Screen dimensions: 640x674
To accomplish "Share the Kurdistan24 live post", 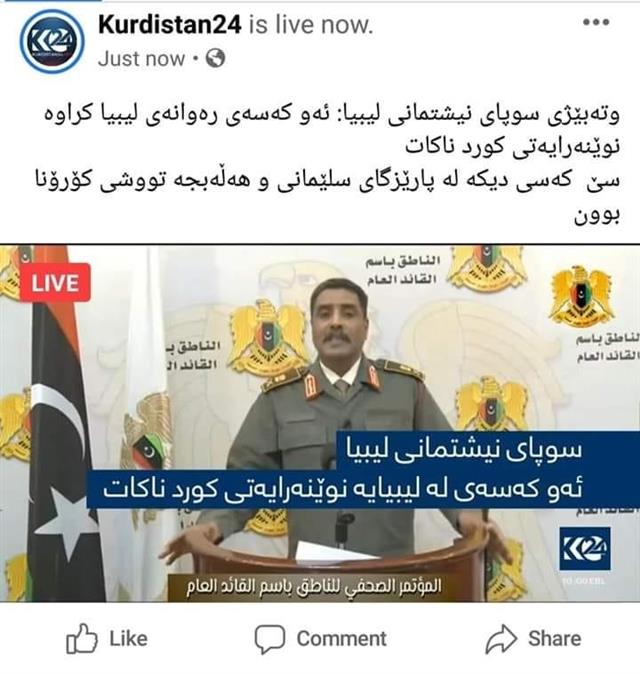I will click(x=533, y=638).
